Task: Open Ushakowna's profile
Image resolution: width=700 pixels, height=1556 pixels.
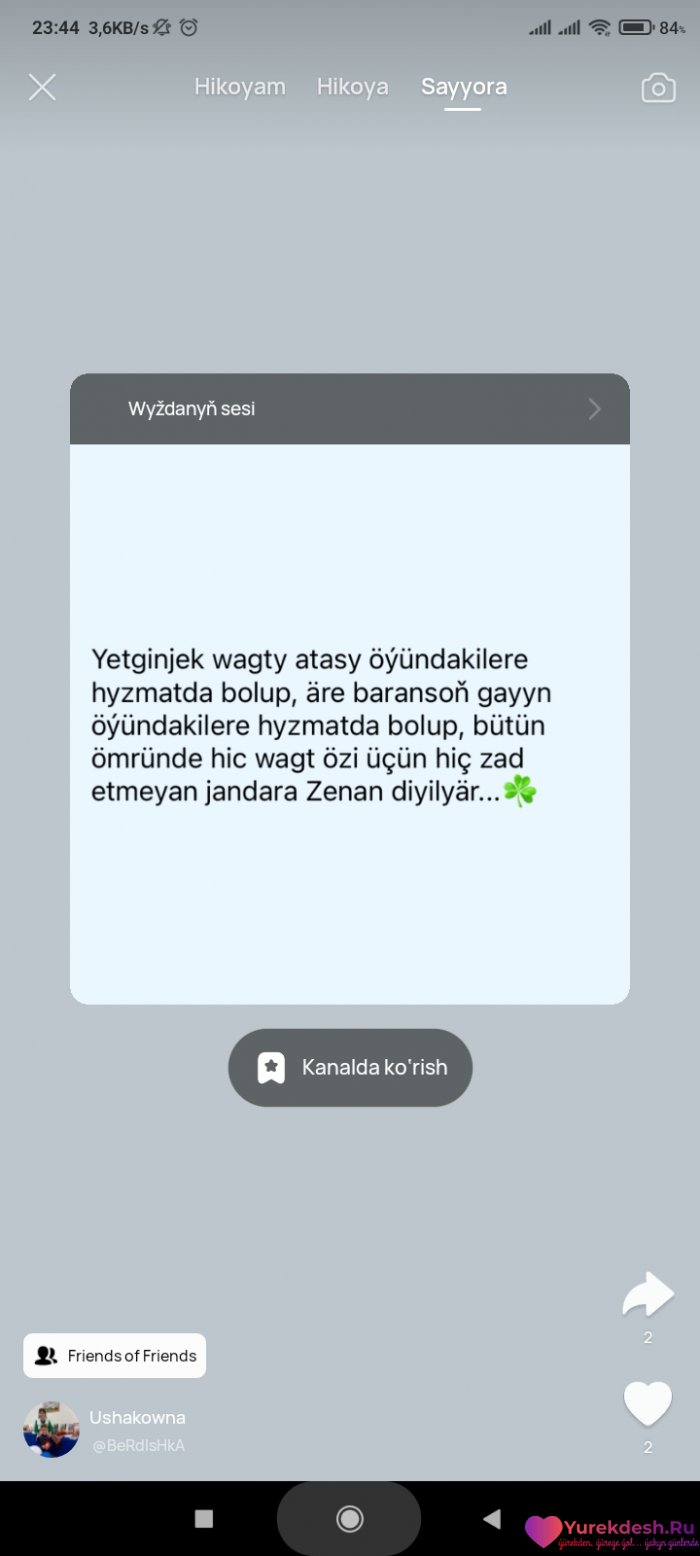Action: [52, 1430]
